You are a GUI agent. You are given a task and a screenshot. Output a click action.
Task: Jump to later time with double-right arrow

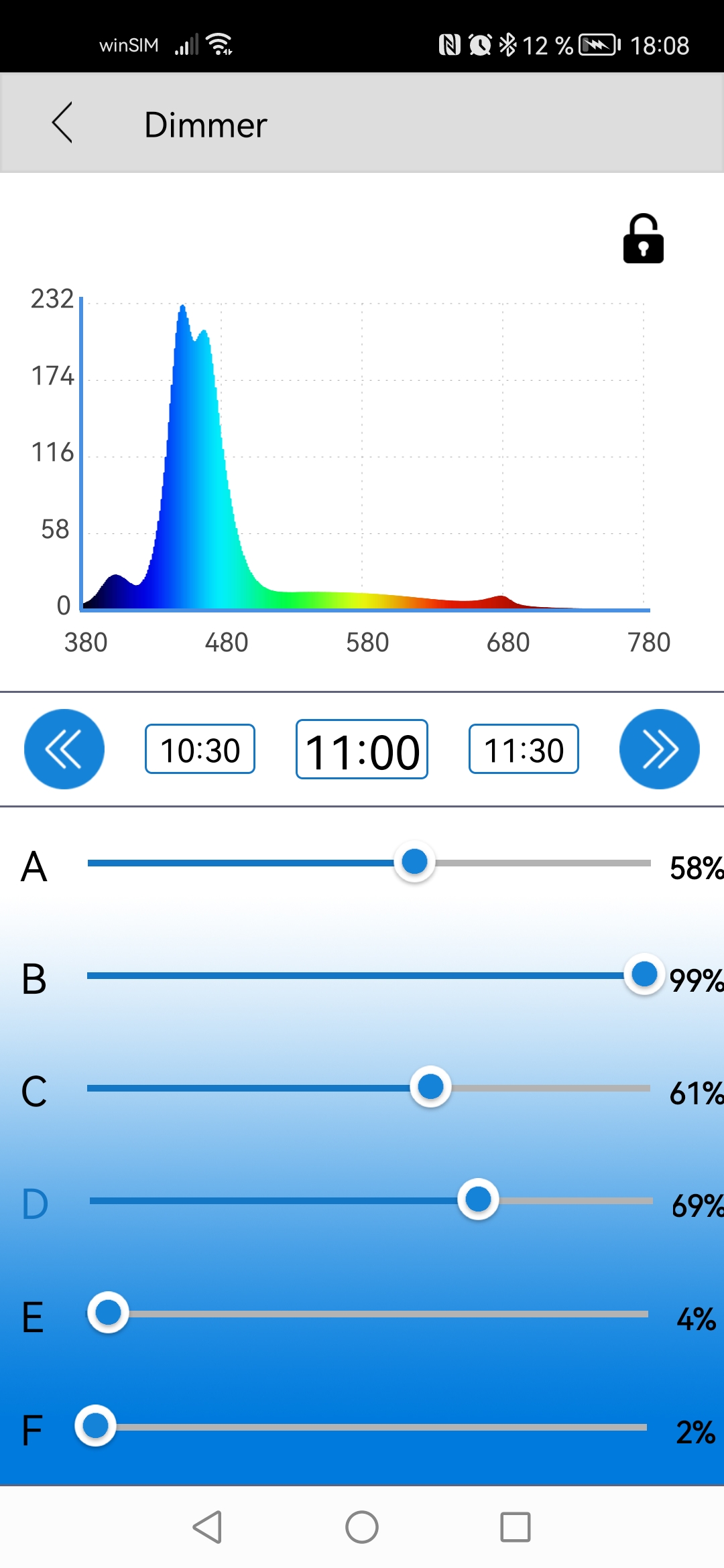pos(659,749)
